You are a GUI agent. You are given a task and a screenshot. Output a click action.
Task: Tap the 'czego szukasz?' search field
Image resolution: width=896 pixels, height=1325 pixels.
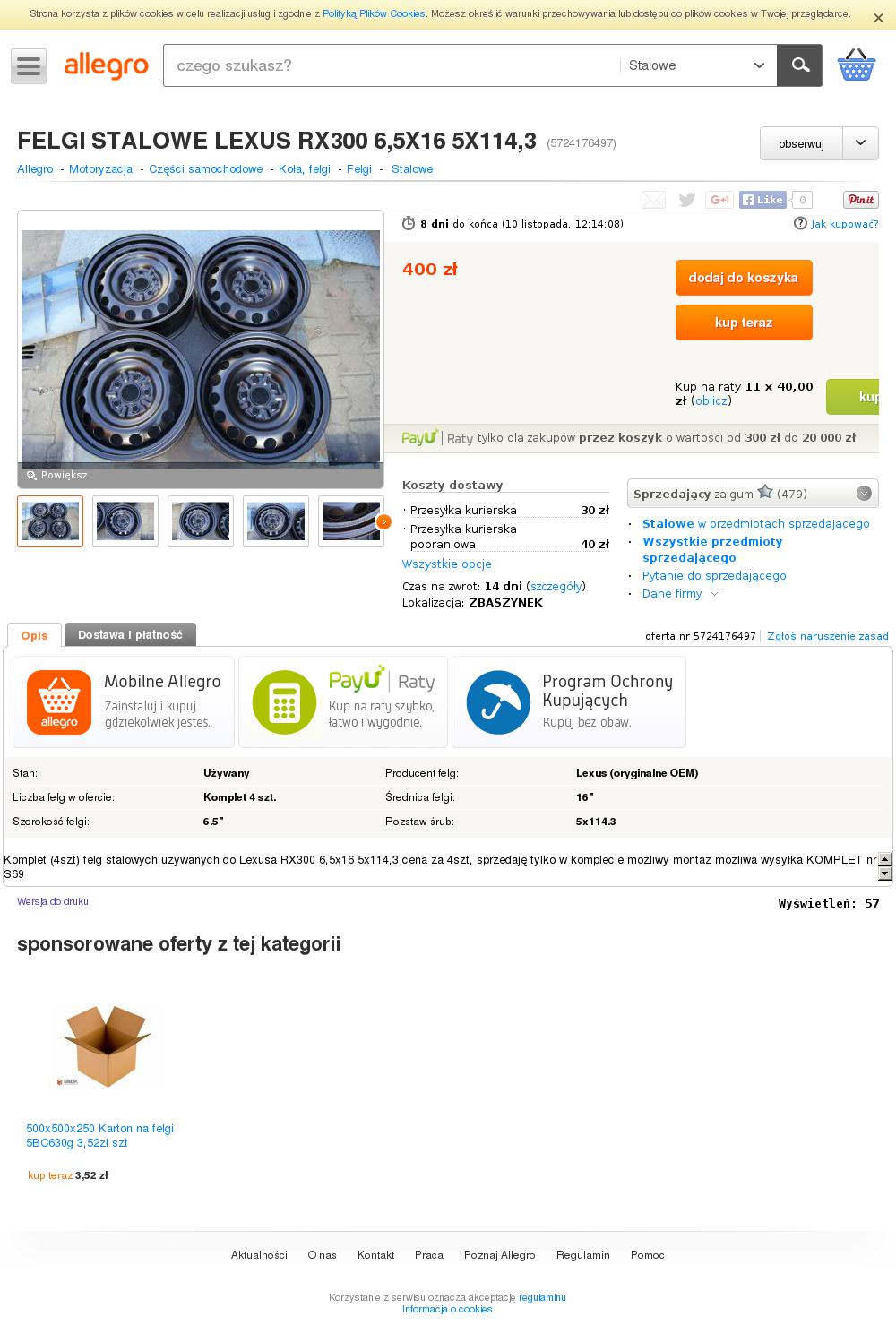point(390,65)
